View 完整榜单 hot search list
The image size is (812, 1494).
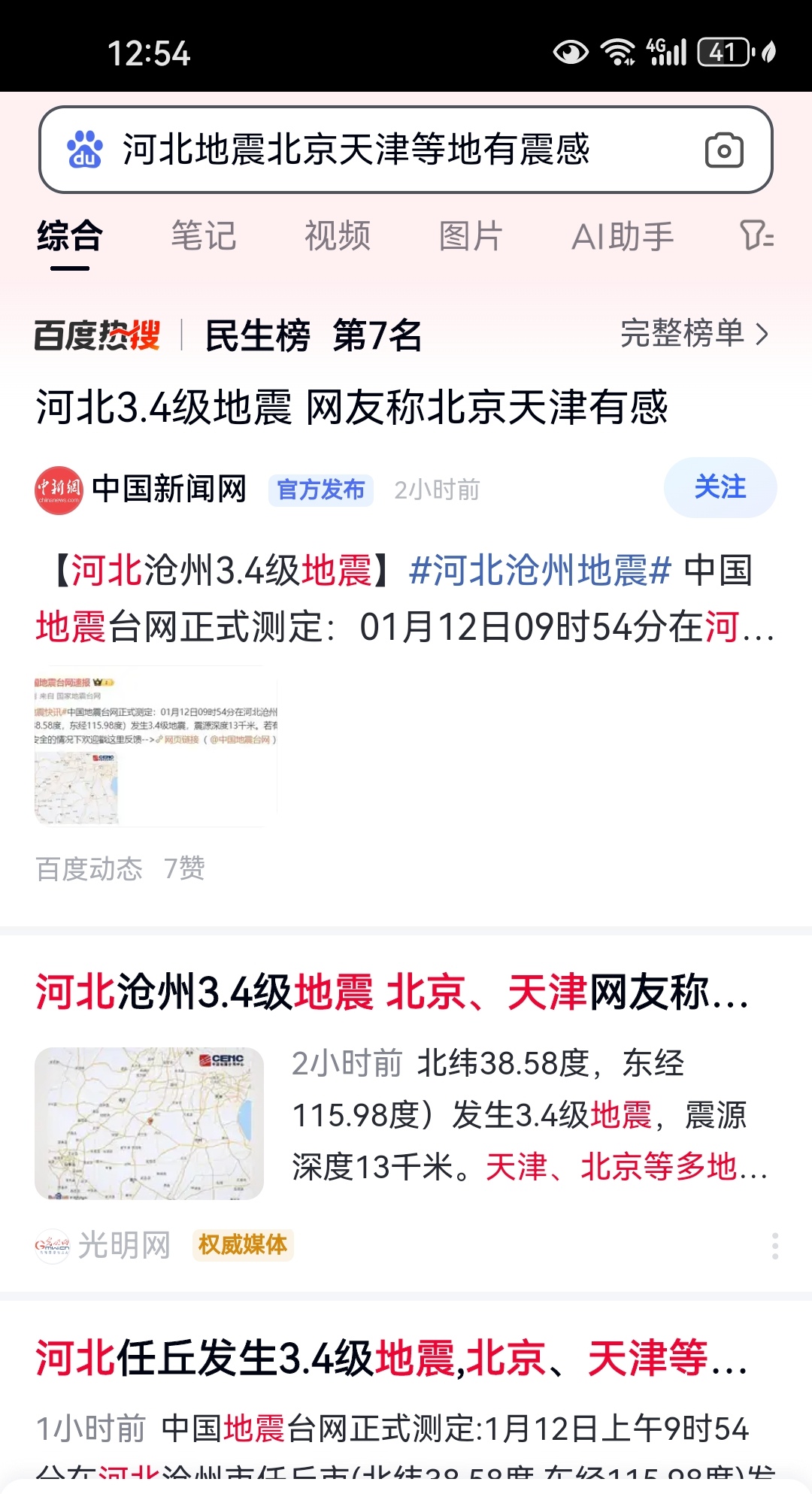(694, 333)
